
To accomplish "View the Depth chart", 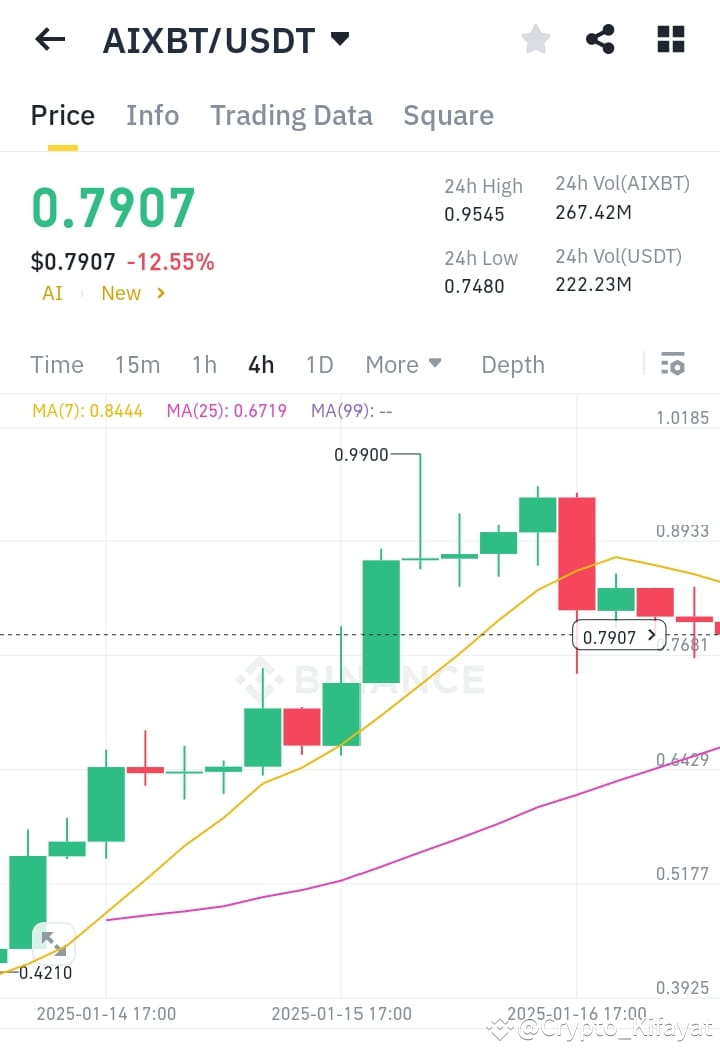I will [513, 365].
